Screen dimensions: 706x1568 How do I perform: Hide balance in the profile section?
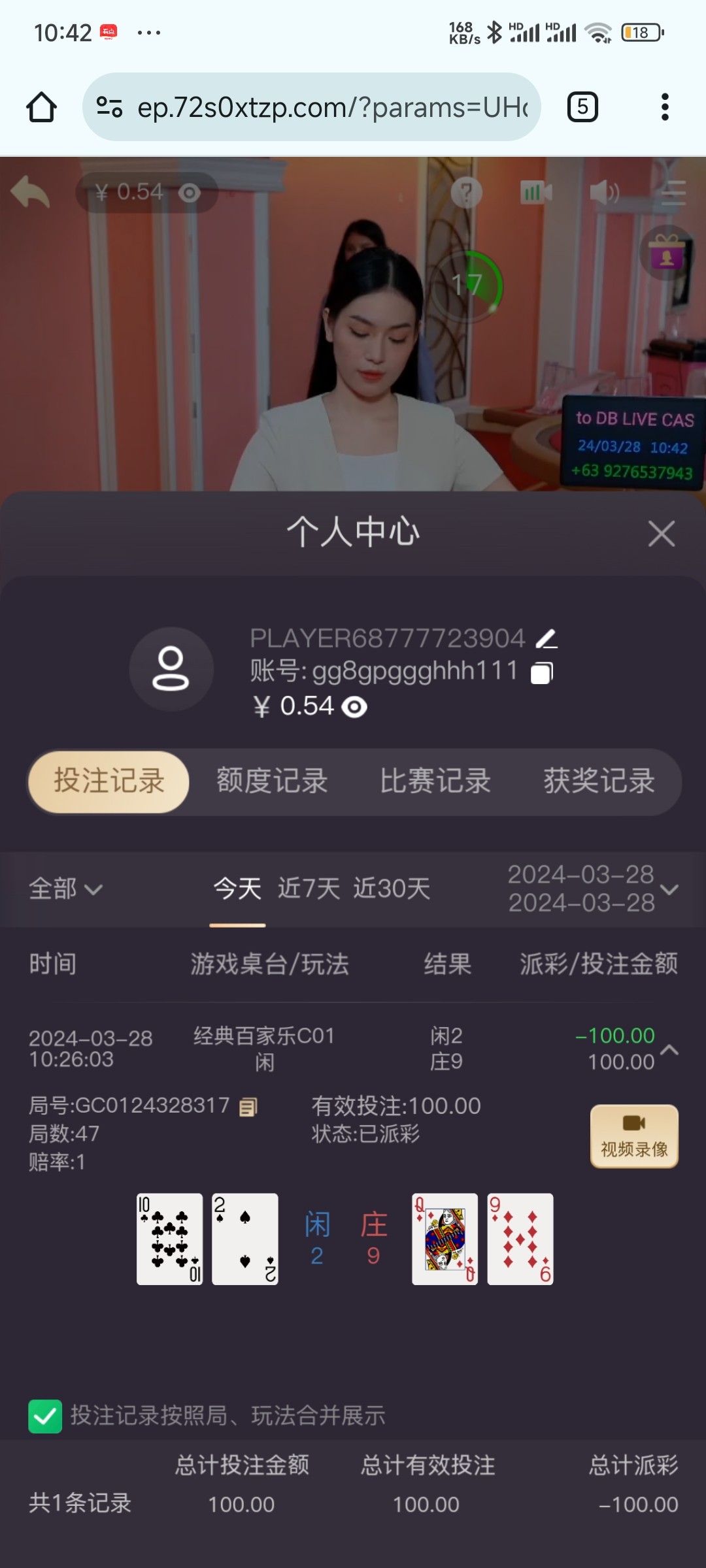click(x=355, y=707)
